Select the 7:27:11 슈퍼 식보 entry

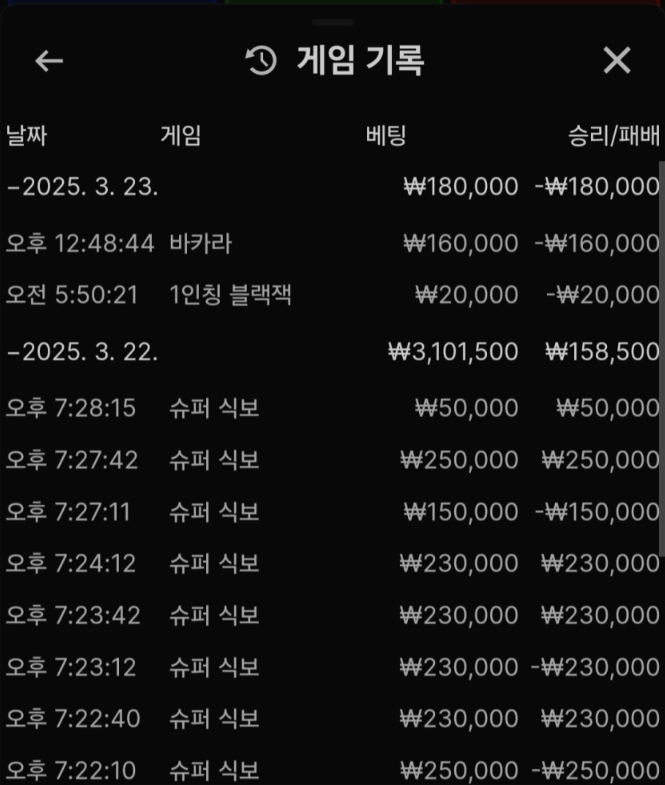click(x=330, y=512)
